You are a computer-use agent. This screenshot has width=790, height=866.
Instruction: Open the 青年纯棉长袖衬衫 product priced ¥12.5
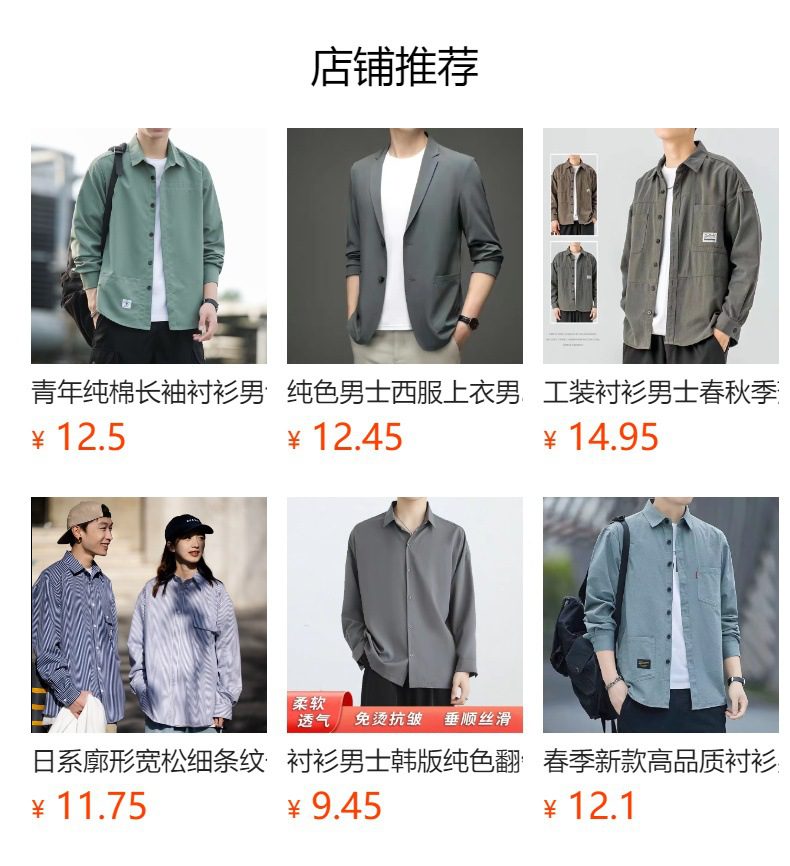pyautogui.click(x=148, y=246)
